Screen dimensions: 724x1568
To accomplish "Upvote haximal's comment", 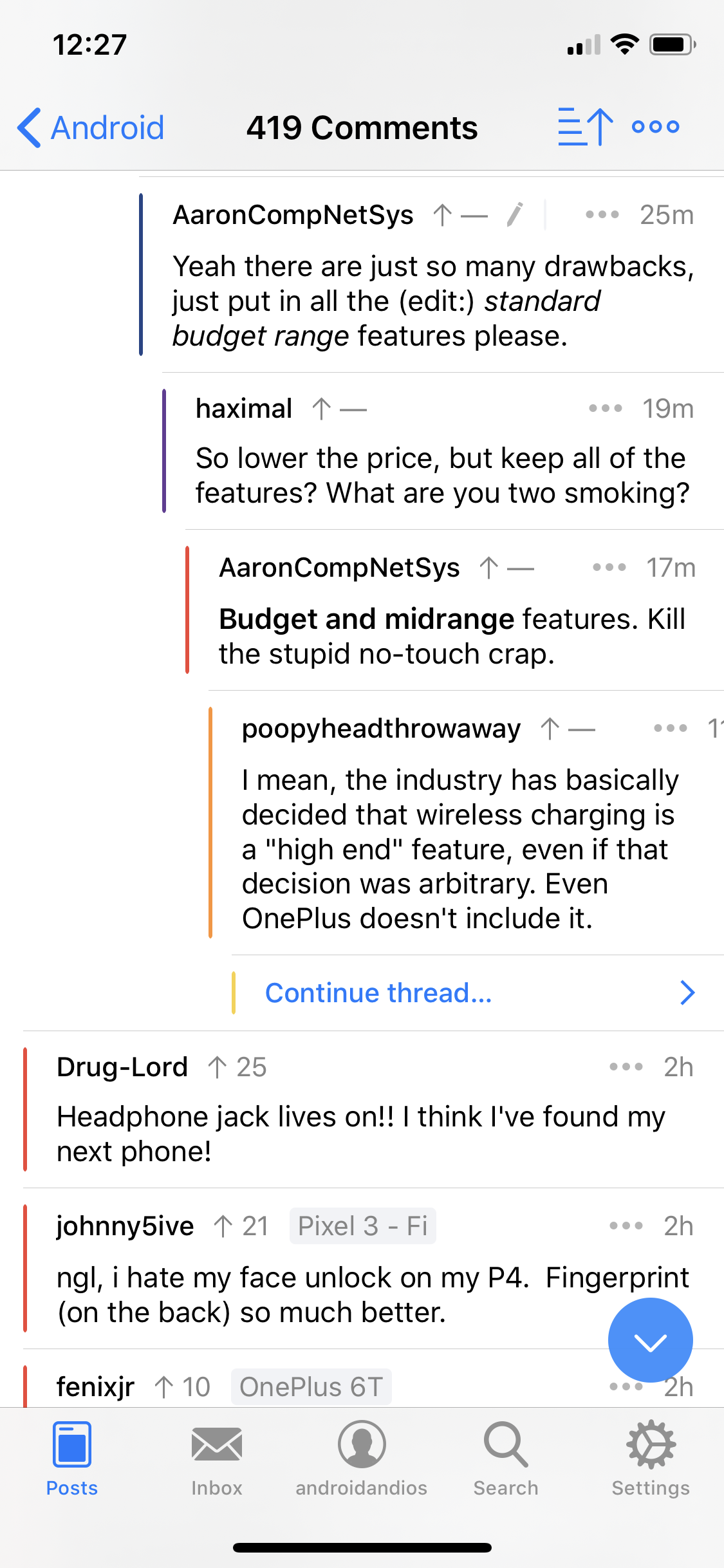I will click(321, 407).
